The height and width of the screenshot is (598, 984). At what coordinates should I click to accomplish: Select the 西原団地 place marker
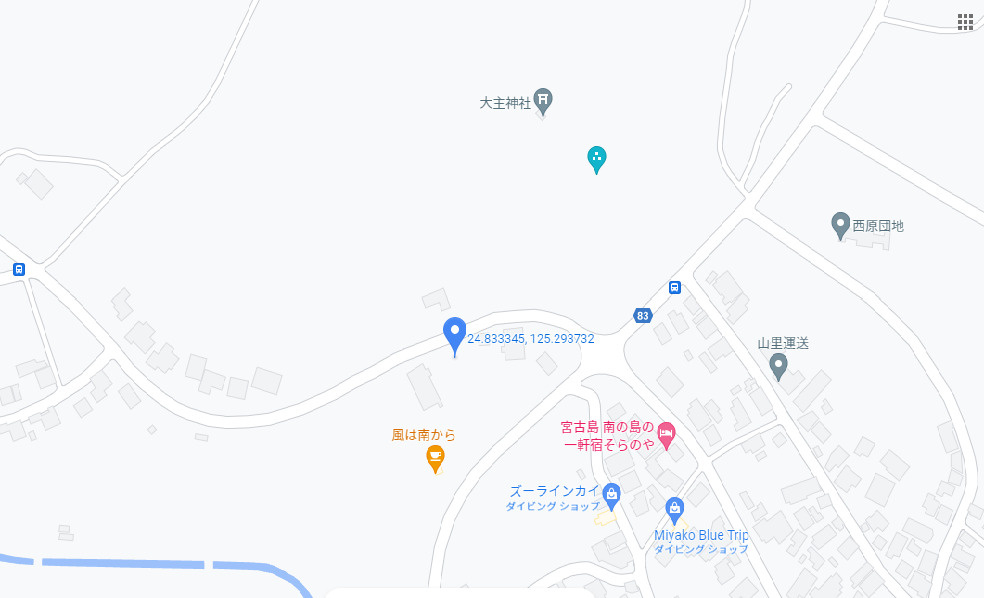(x=841, y=225)
